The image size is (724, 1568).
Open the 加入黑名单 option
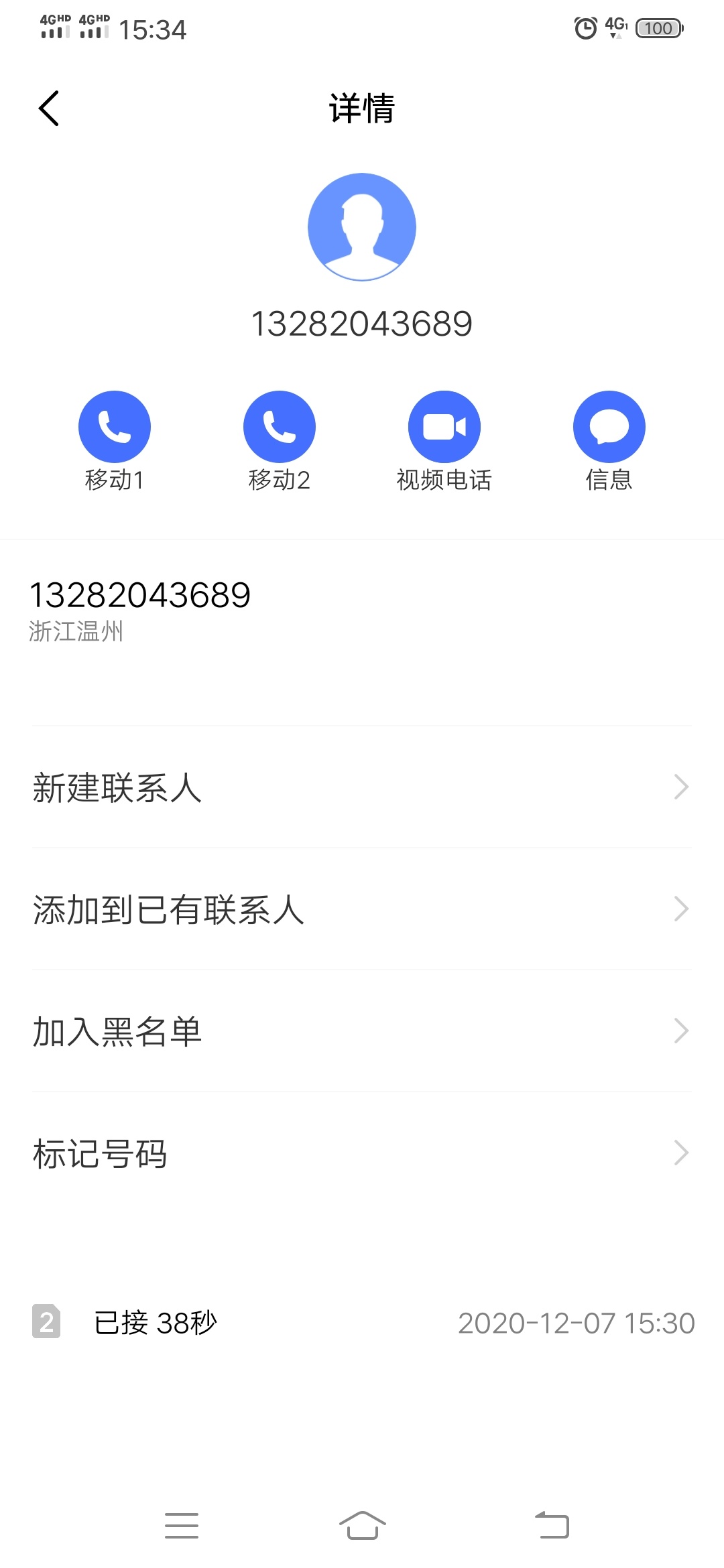tap(362, 1031)
